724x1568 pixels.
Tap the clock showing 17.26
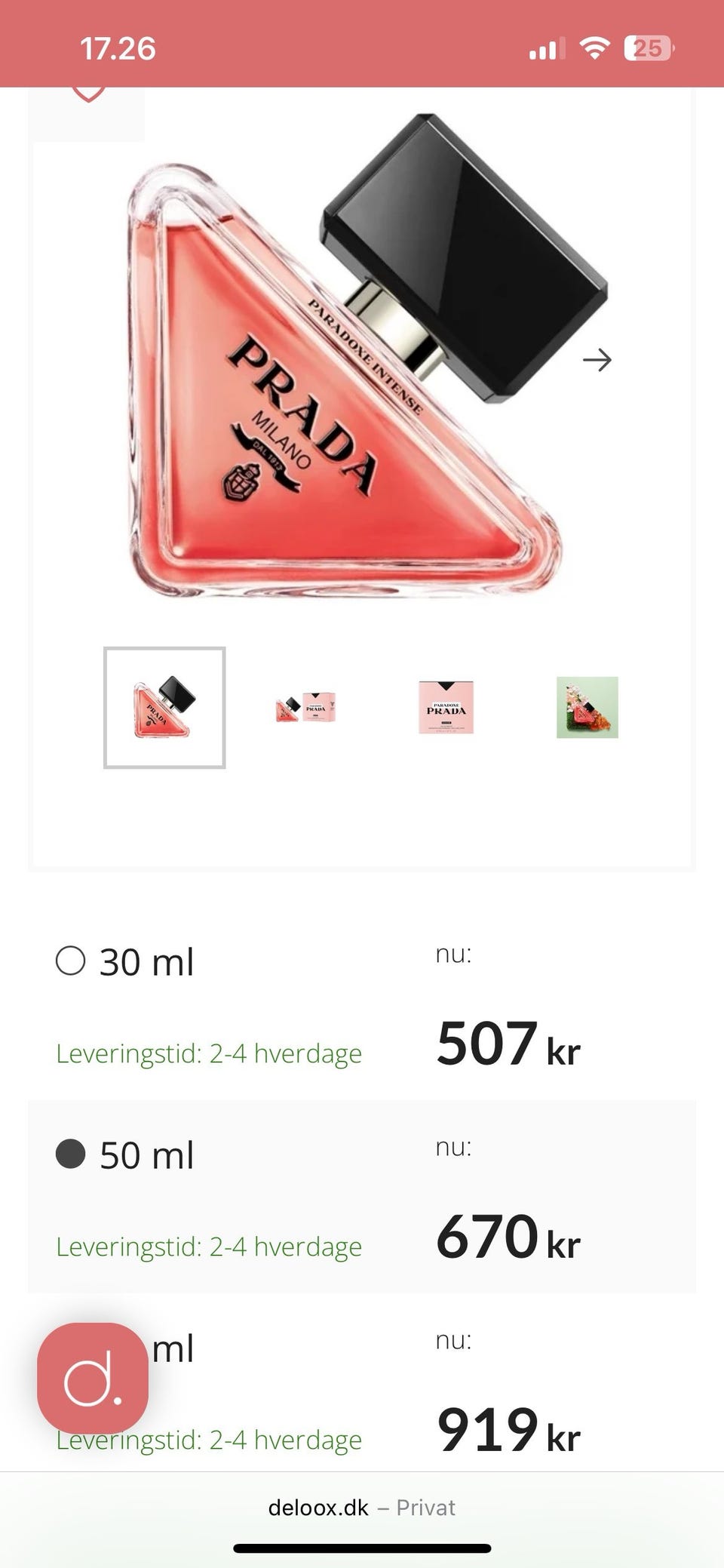pyautogui.click(x=118, y=49)
